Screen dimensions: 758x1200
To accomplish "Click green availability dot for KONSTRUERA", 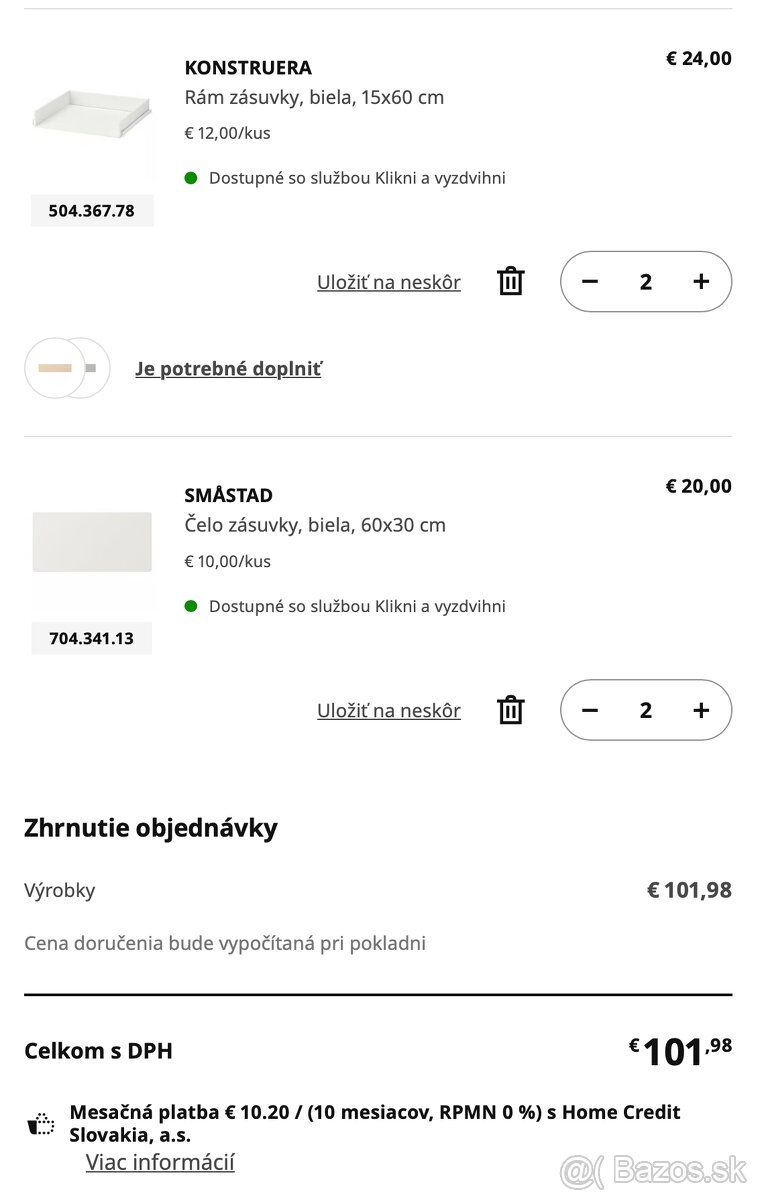I will (191, 177).
